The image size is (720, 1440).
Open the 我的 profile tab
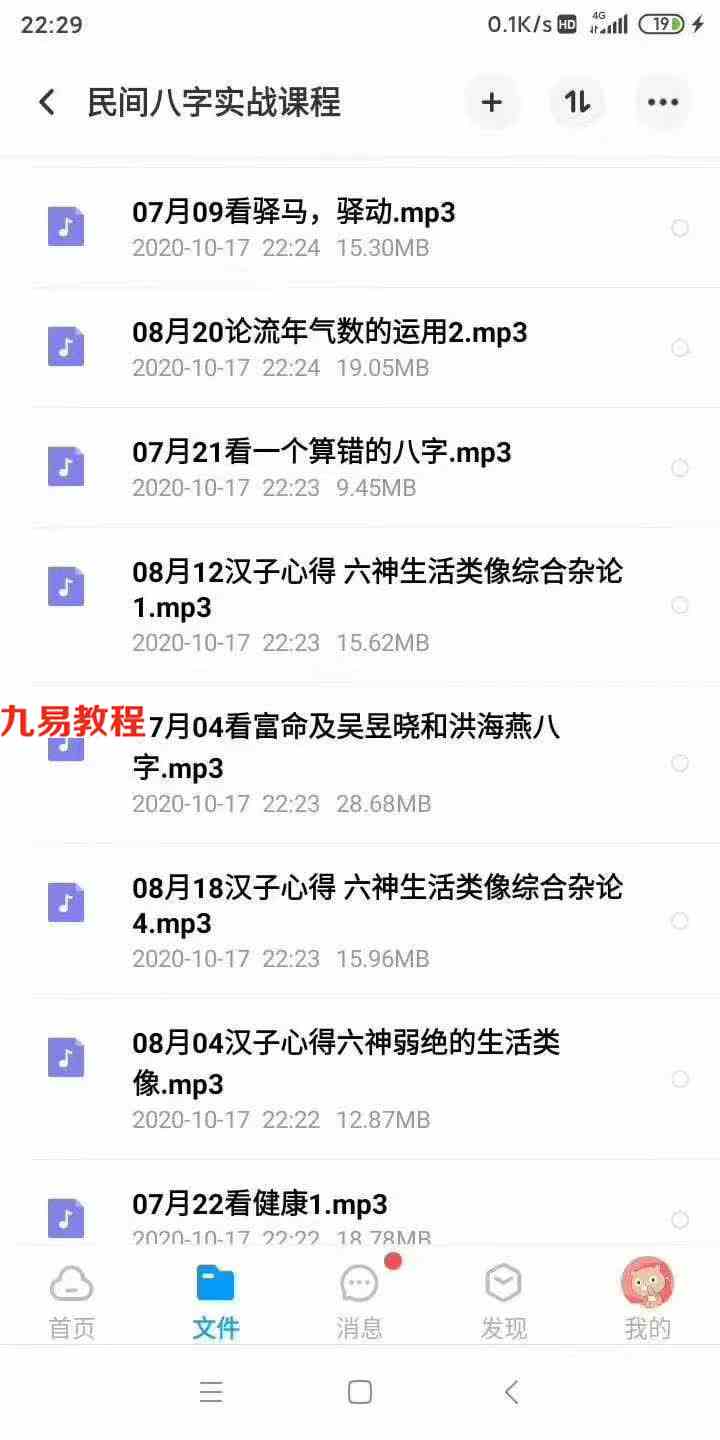(647, 1300)
